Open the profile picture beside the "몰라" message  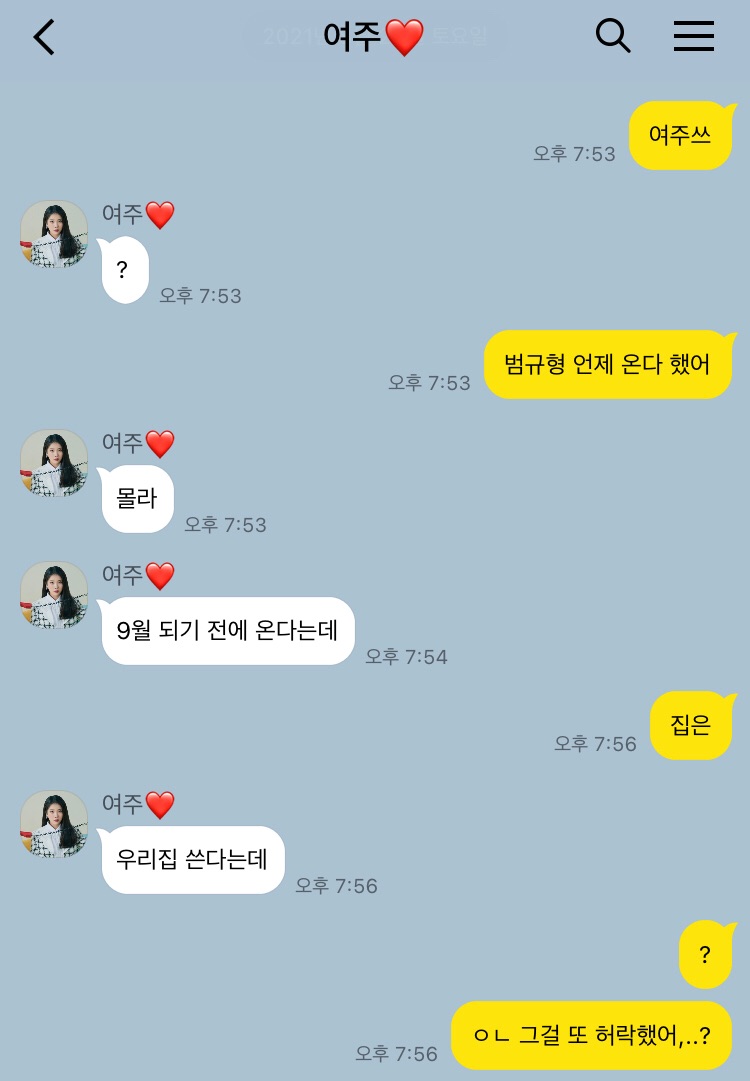tap(54, 464)
